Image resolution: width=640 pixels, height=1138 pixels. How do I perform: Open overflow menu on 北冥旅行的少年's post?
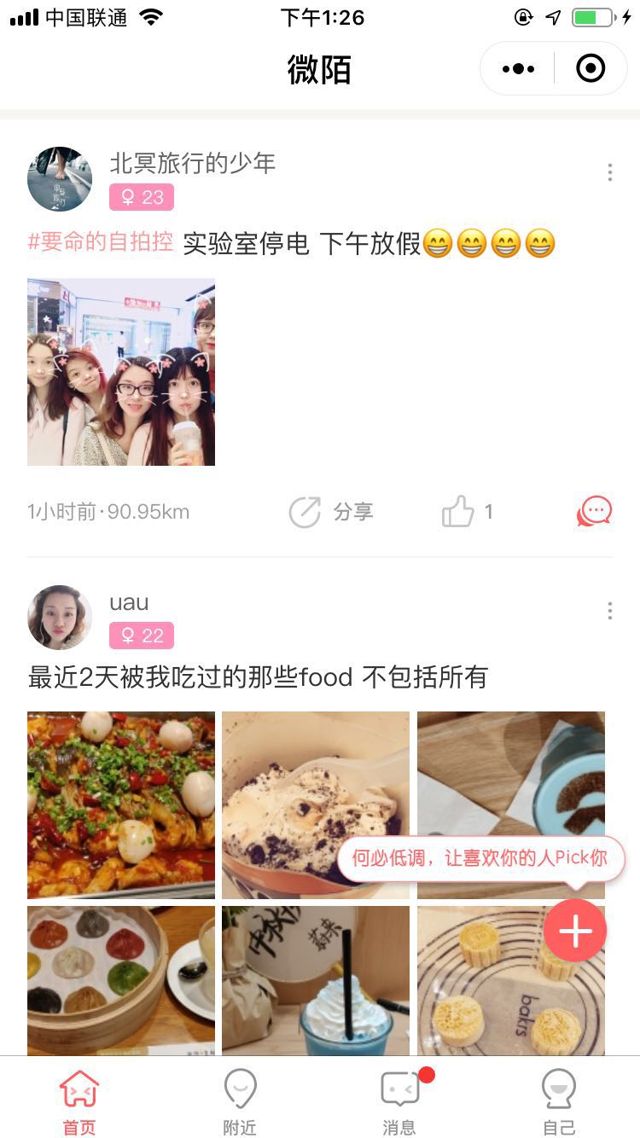pyautogui.click(x=609, y=172)
